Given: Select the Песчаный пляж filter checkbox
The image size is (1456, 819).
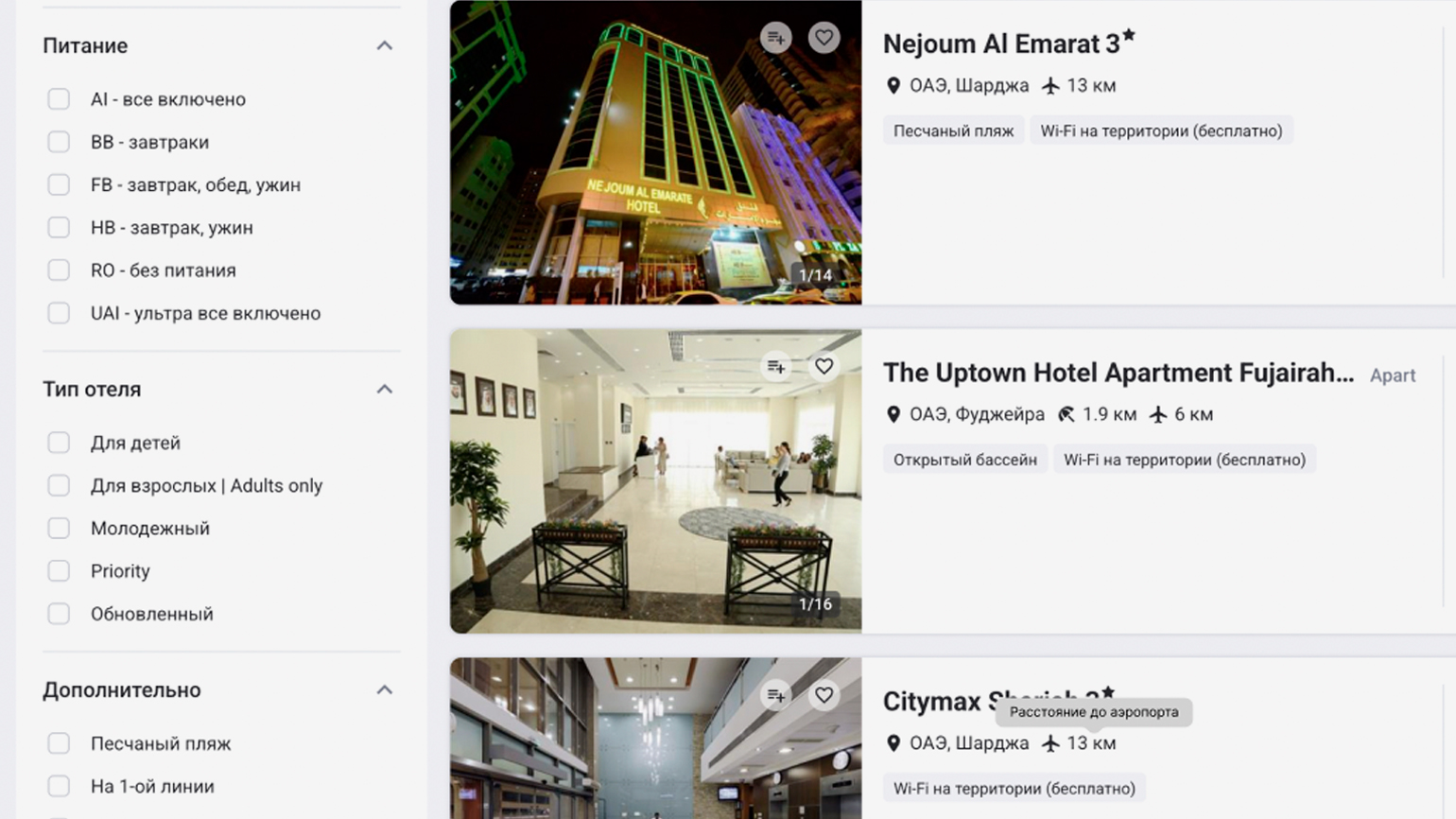Looking at the screenshot, I should click(59, 743).
